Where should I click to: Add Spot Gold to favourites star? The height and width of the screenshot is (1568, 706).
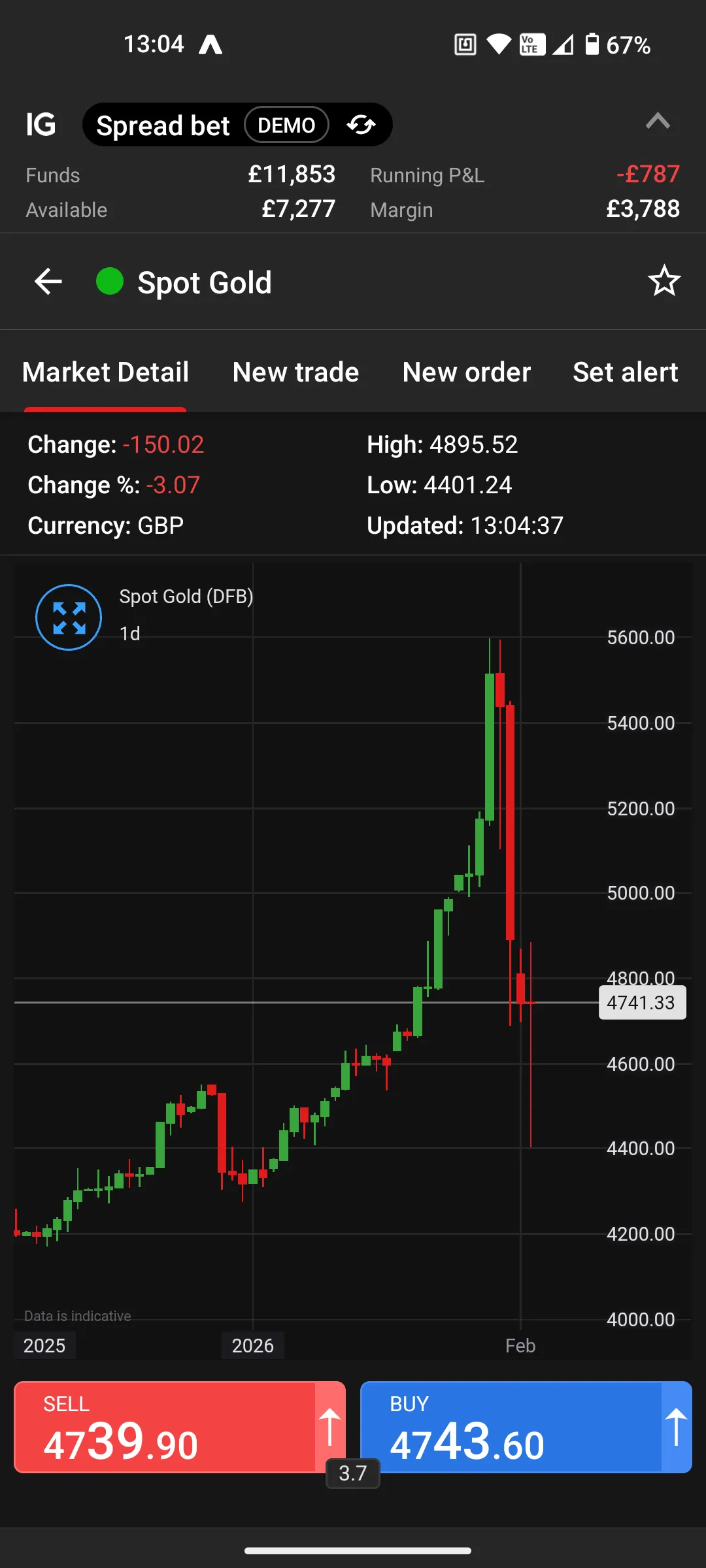pos(664,281)
